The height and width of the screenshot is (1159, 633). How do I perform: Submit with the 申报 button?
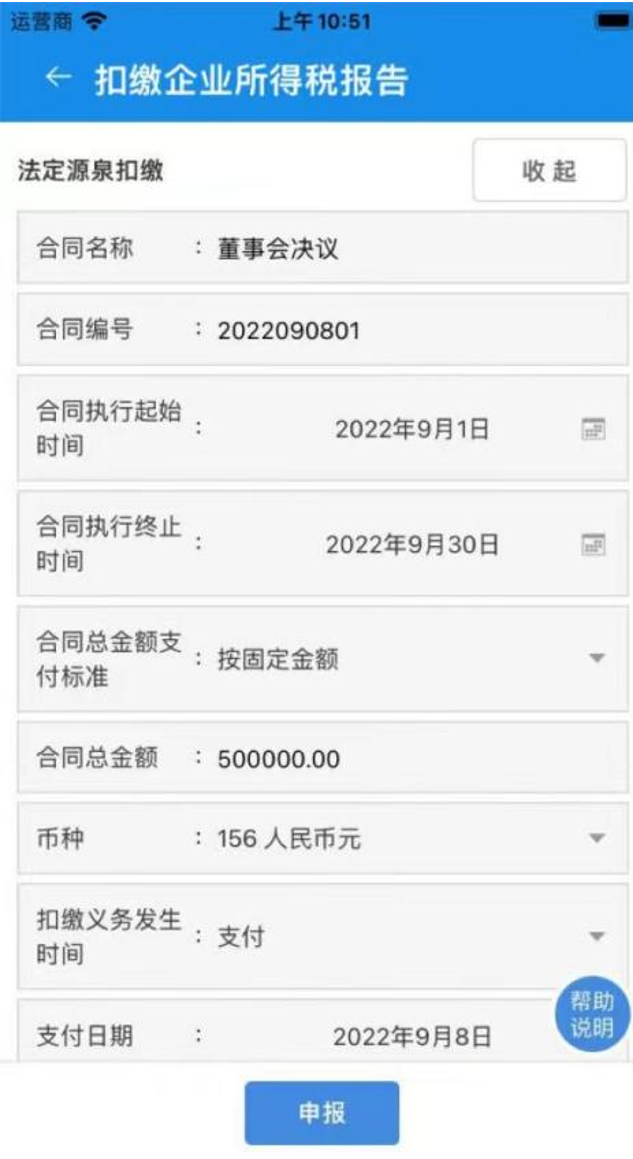(322, 1112)
